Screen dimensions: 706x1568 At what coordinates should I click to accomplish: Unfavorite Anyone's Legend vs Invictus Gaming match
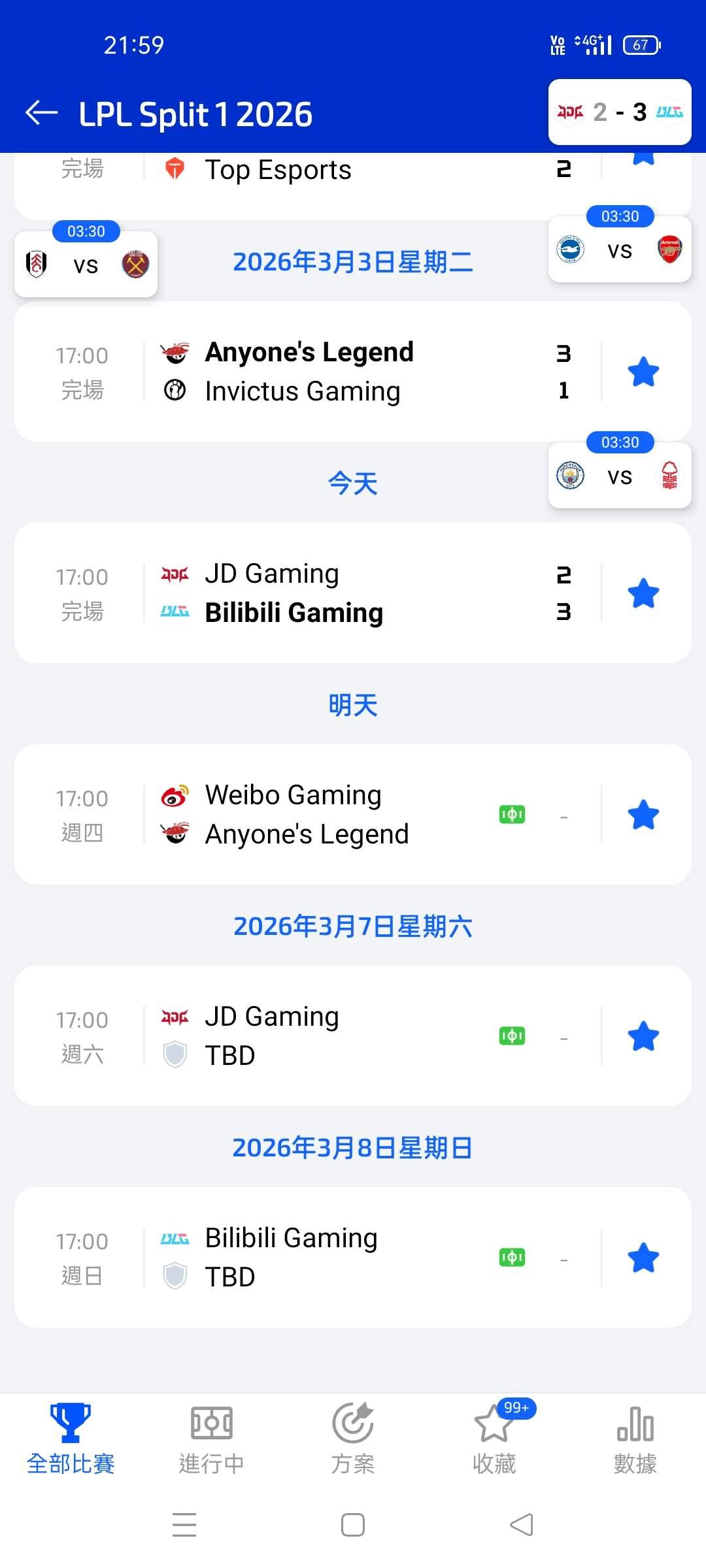(x=643, y=372)
